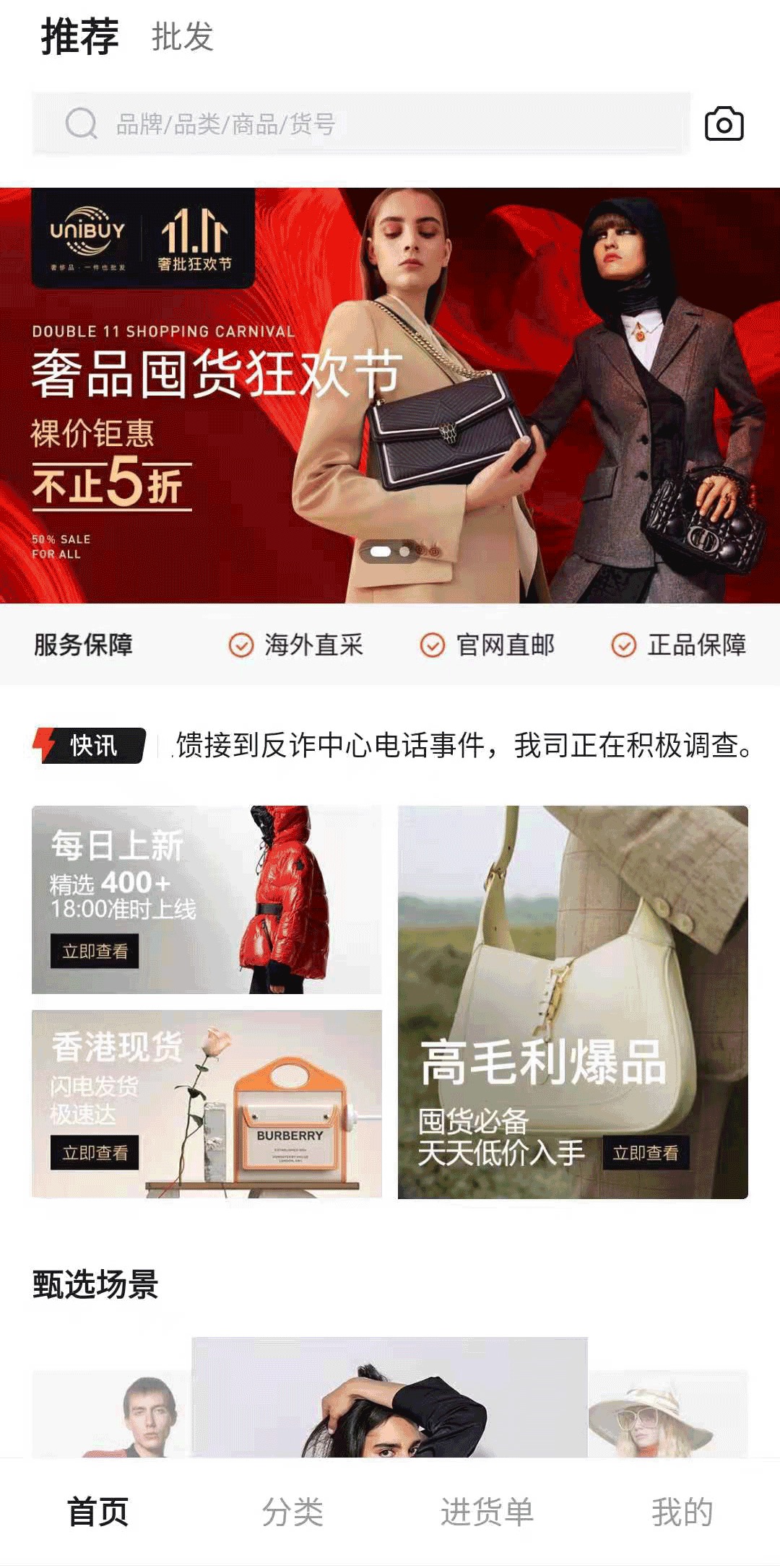Switch to the 批发 tab
The height and width of the screenshot is (1568, 780).
coord(182,37)
